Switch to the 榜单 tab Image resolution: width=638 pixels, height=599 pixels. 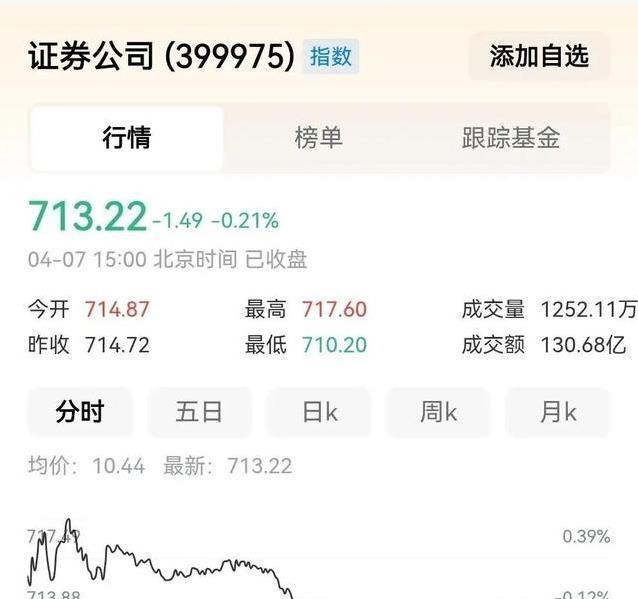tap(318, 138)
